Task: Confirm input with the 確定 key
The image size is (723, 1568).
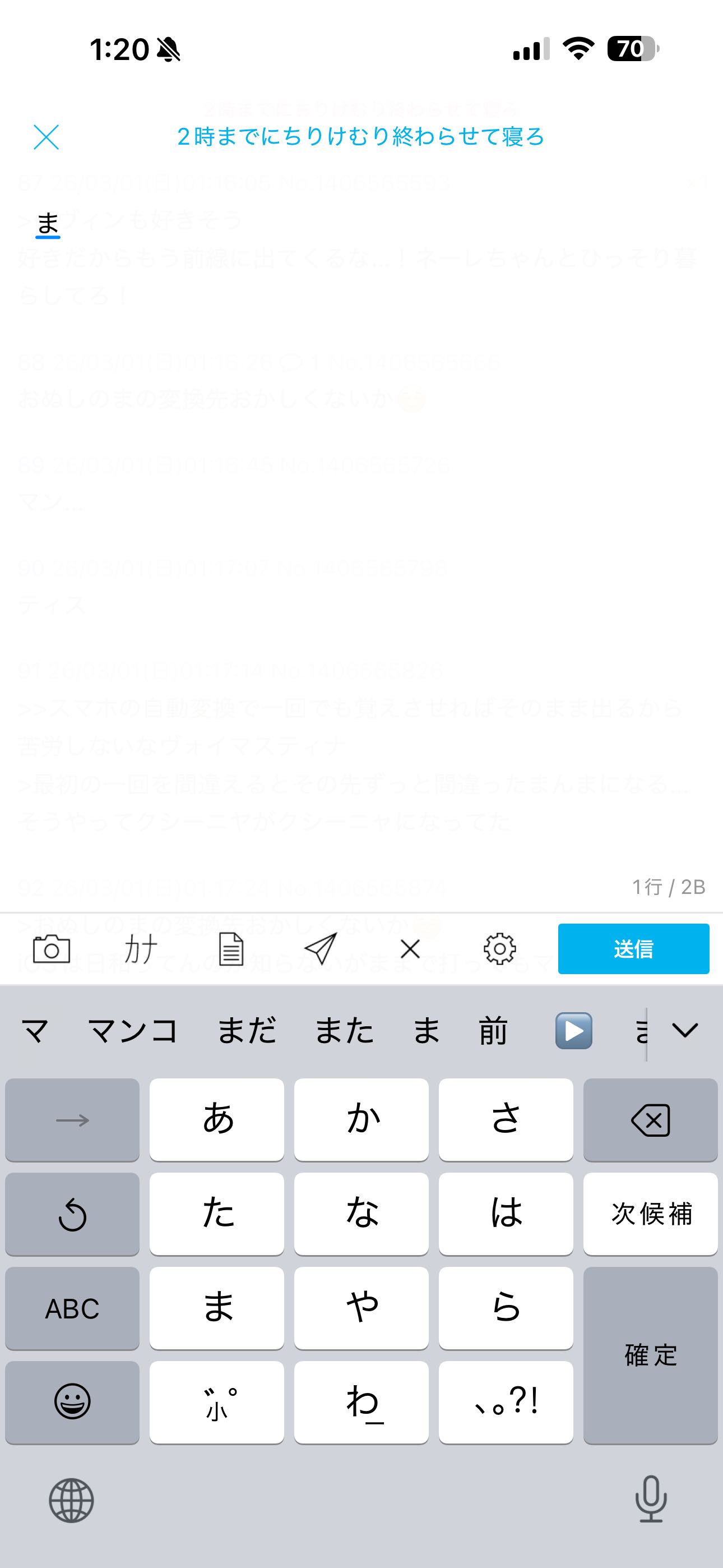Action: tap(650, 1355)
